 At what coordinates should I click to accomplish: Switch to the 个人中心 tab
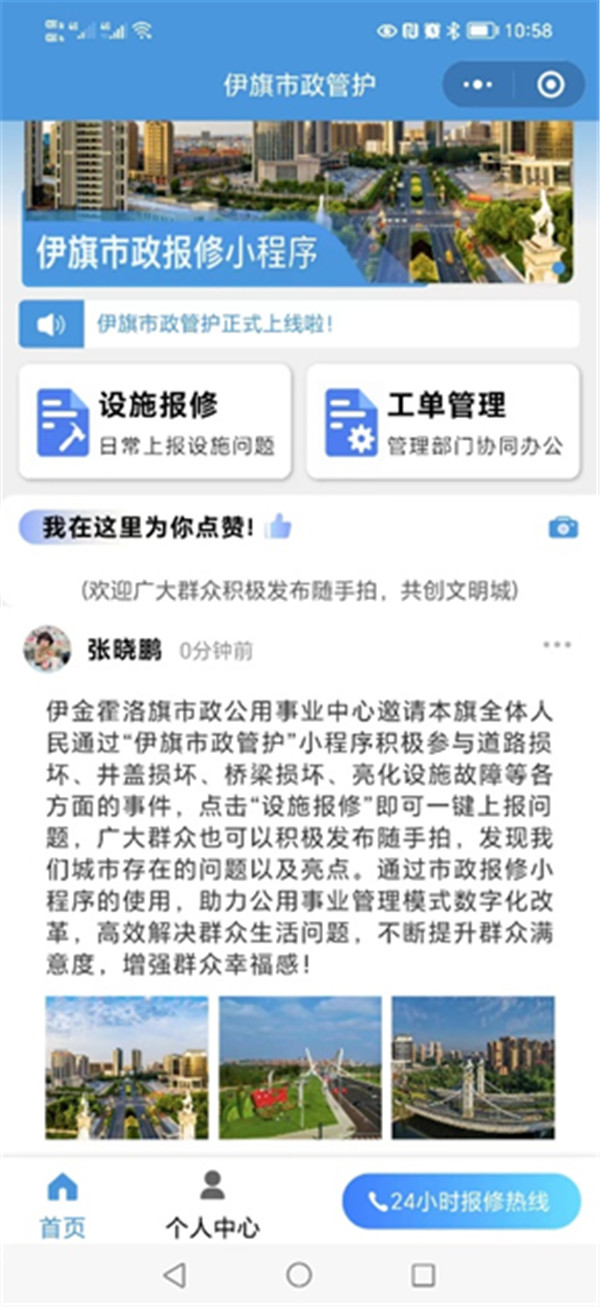(212, 1205)
